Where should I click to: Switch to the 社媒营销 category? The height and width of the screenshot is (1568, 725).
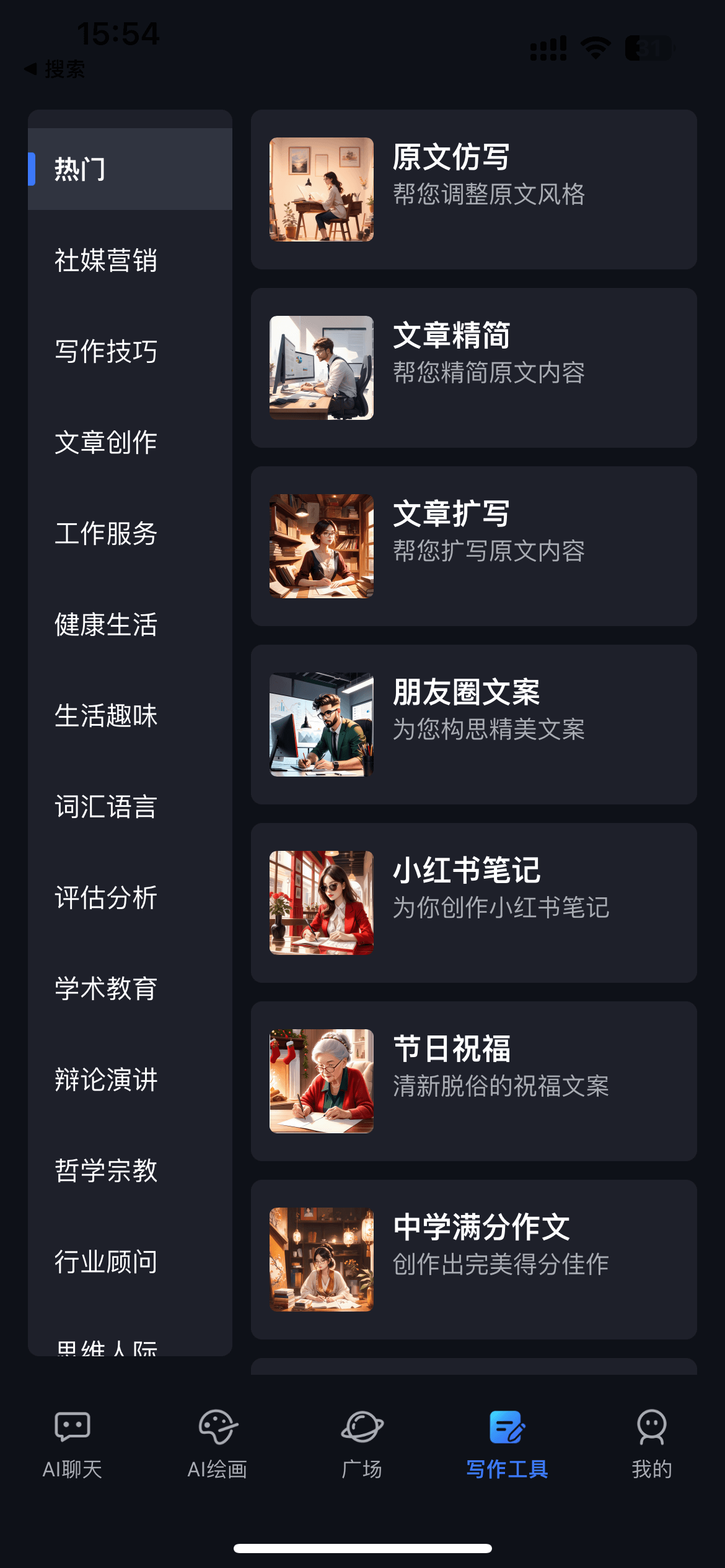[106, 260]
